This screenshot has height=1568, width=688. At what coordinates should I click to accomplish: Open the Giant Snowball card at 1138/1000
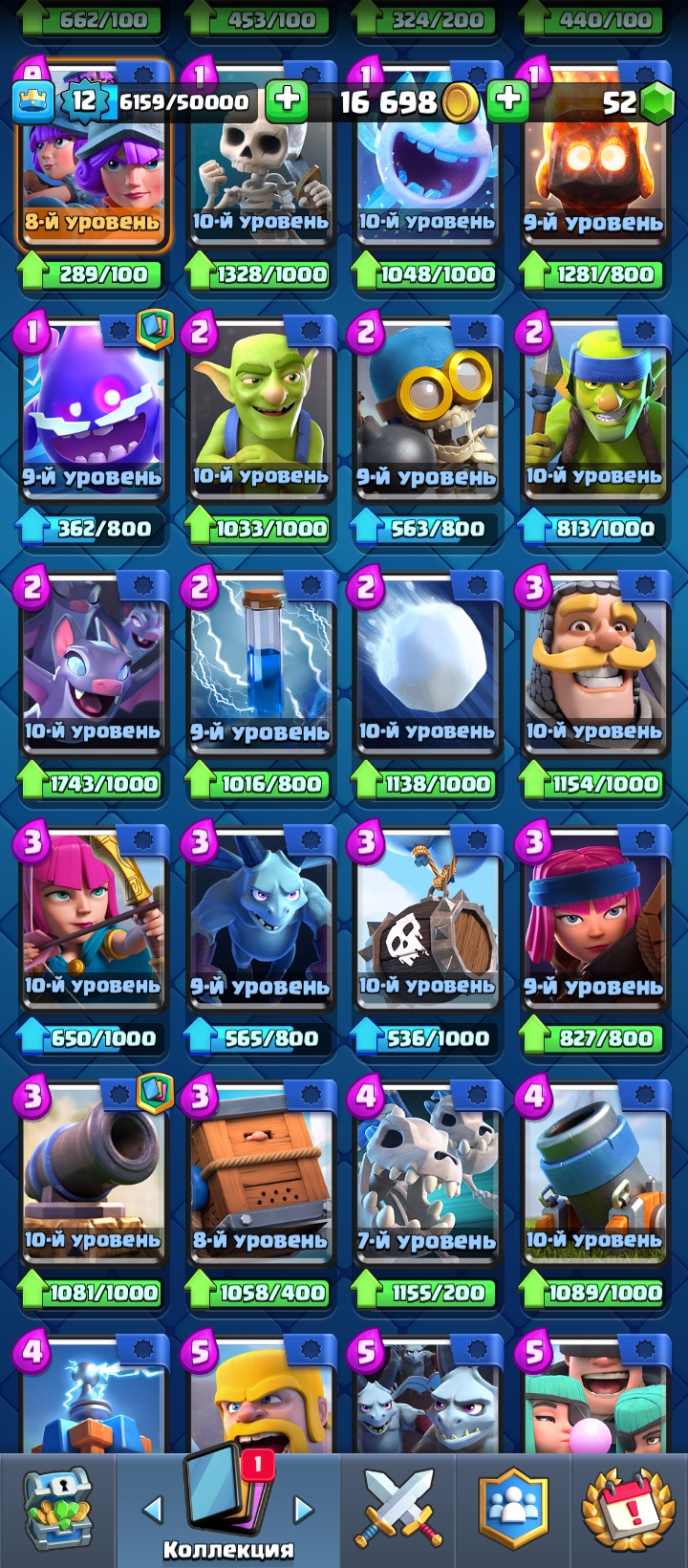(426, 665)
